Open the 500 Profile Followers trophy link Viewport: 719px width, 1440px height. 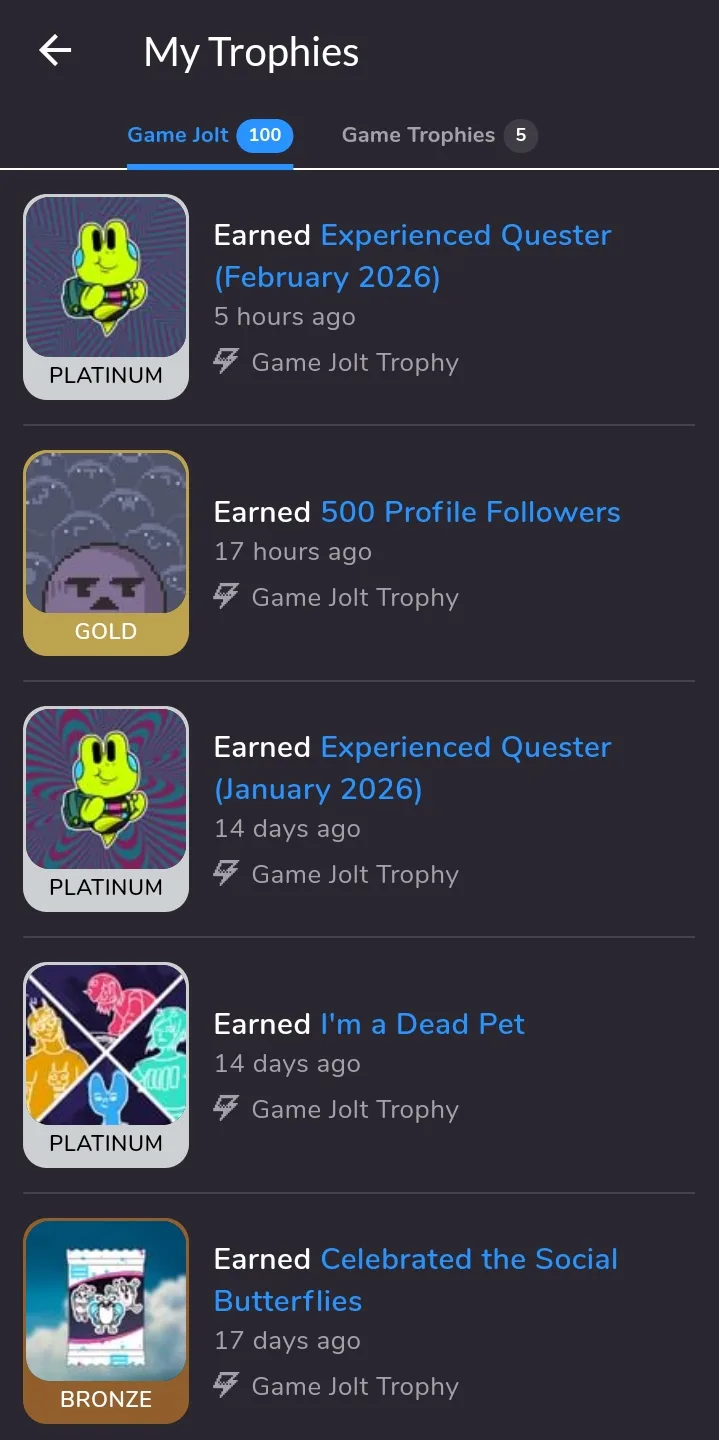coord(470,512)
